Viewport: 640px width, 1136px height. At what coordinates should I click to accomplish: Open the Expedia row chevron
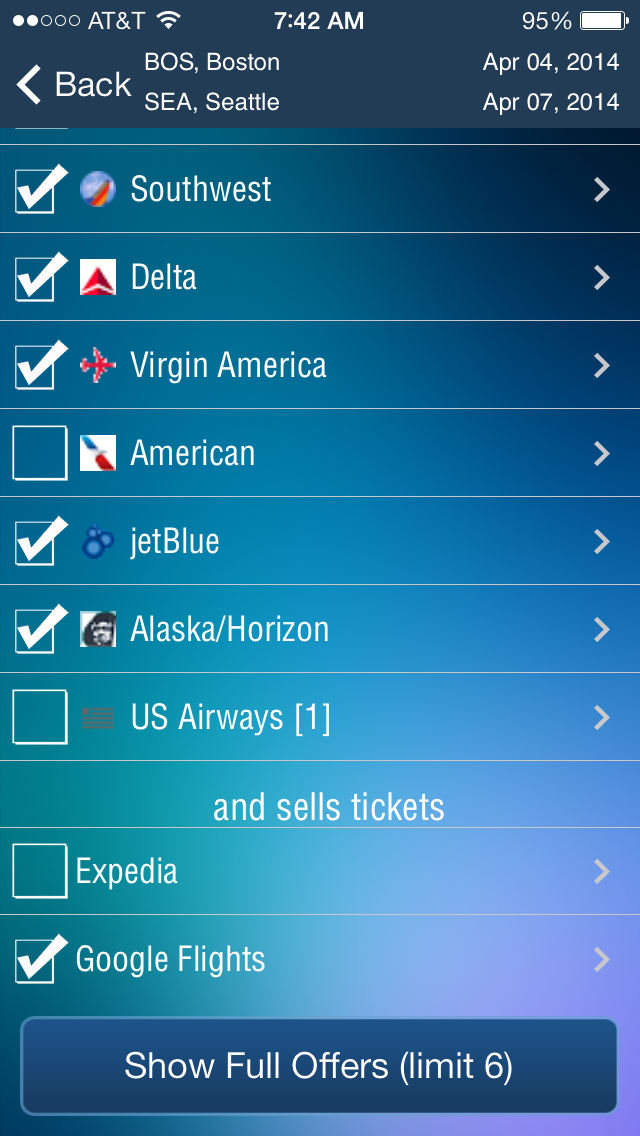(602, 872)
